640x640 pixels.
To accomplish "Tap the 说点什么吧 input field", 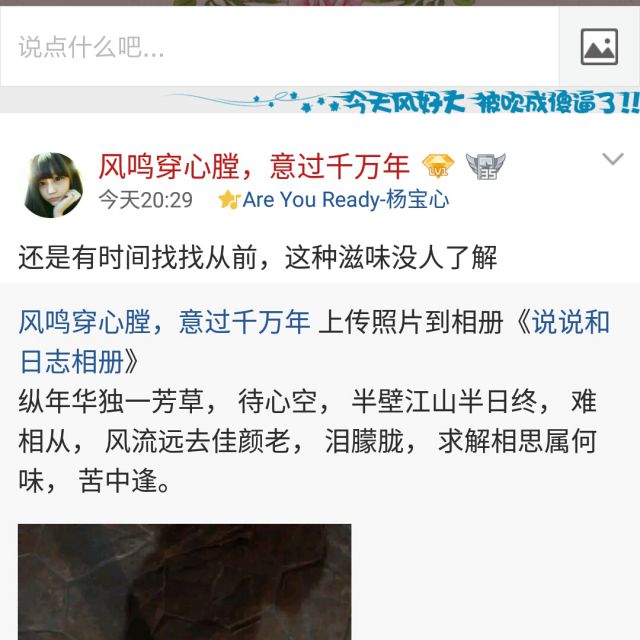I will click(x=280, y=47).
